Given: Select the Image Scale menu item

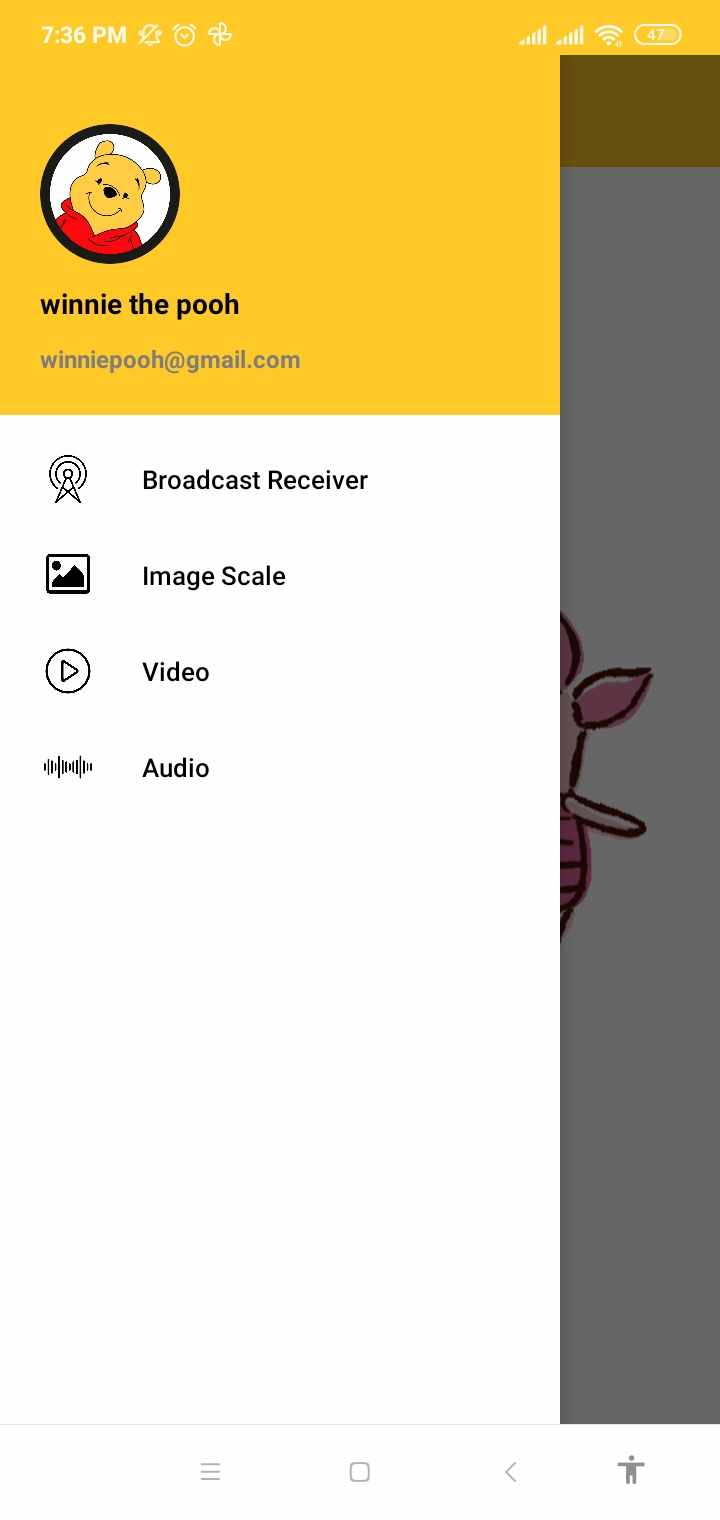Looking at the screenshot, I should pyautogui.click(x=213, y=576).
